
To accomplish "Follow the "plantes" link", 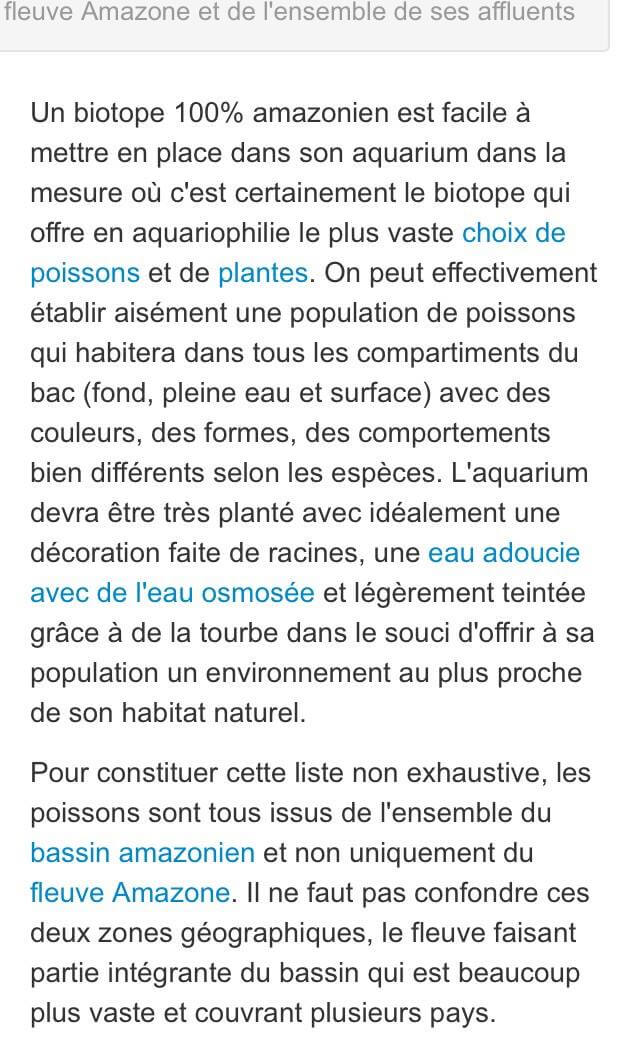I will (x=263, y=273).
